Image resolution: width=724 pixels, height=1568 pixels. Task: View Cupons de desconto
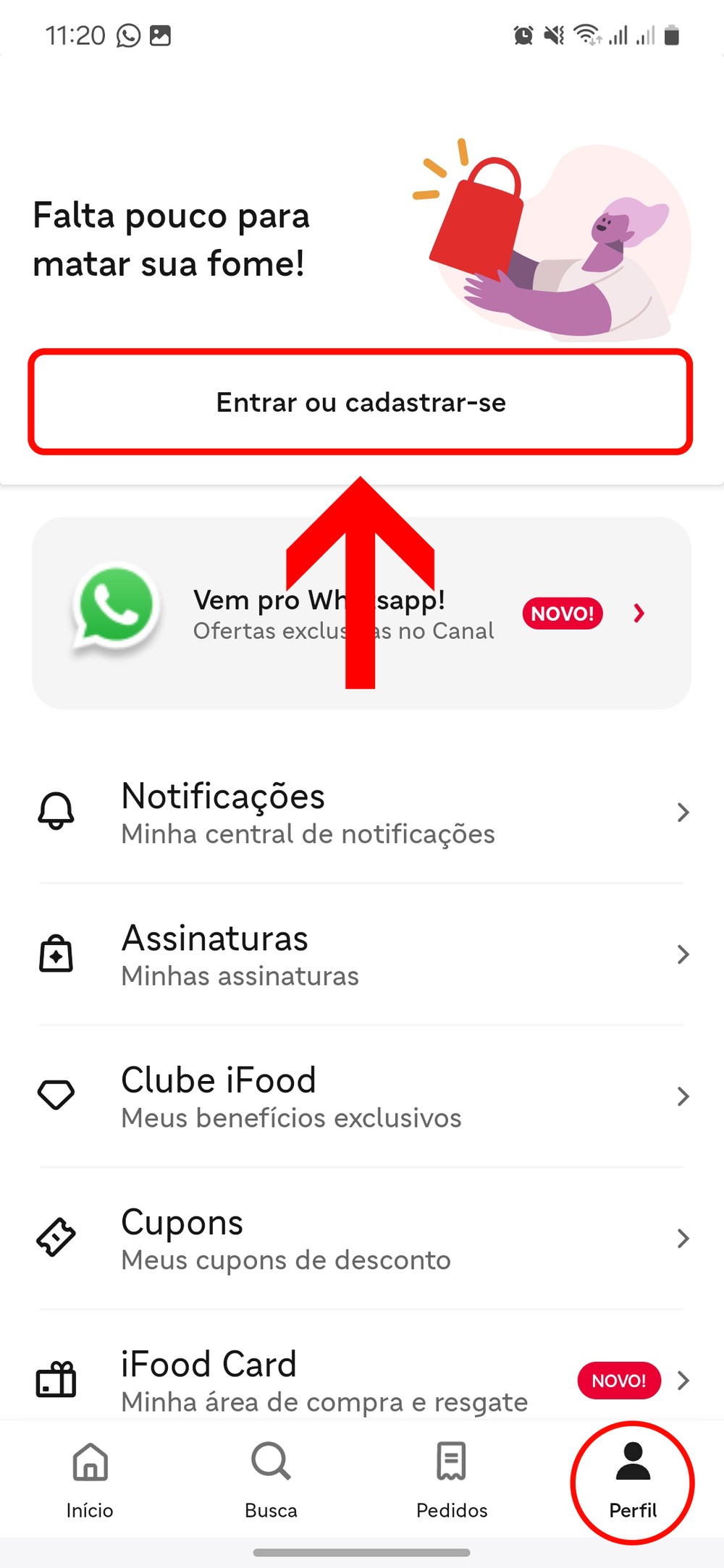[361, 1238]
